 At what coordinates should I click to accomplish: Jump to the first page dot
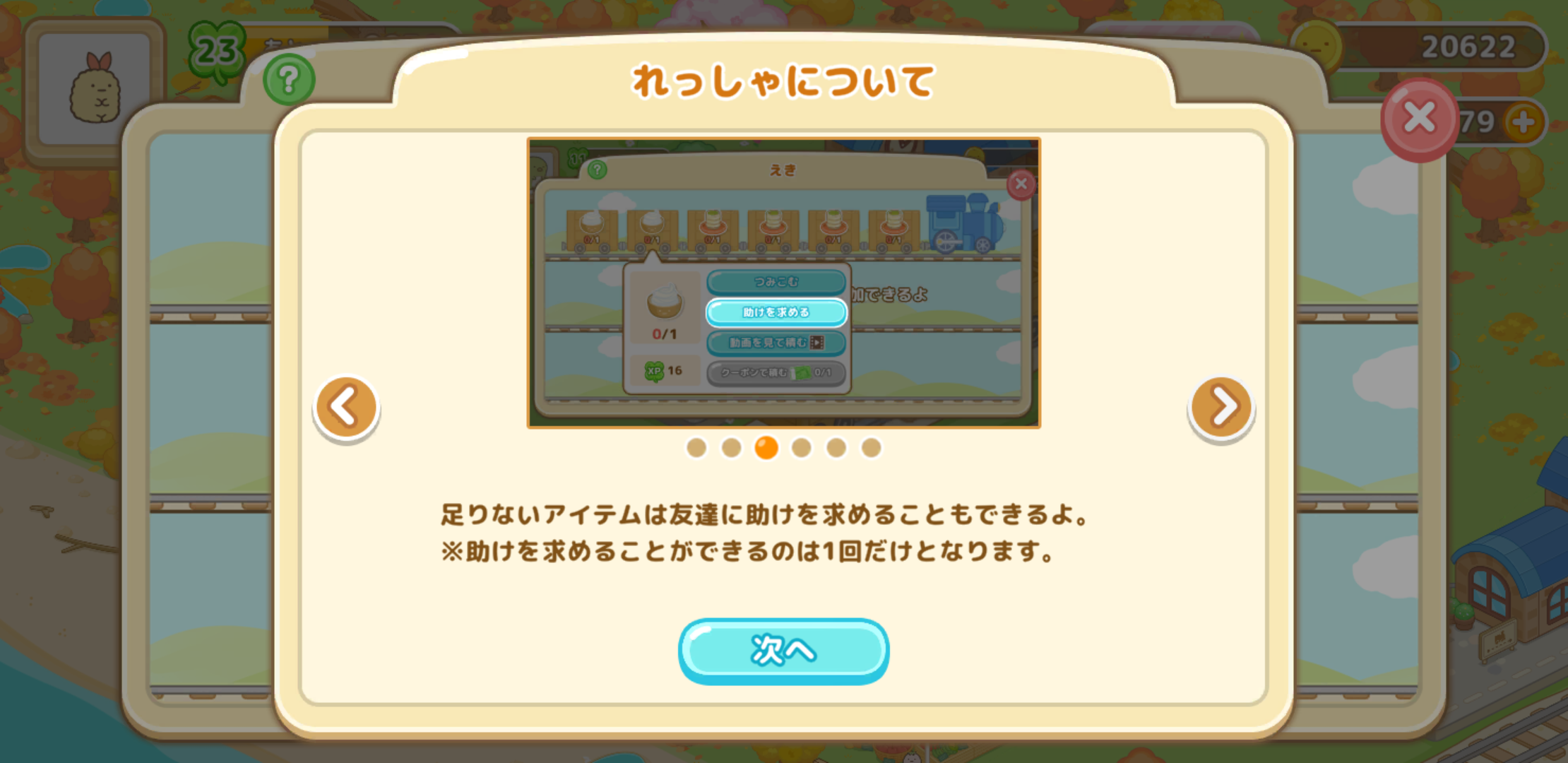[696, 448]
